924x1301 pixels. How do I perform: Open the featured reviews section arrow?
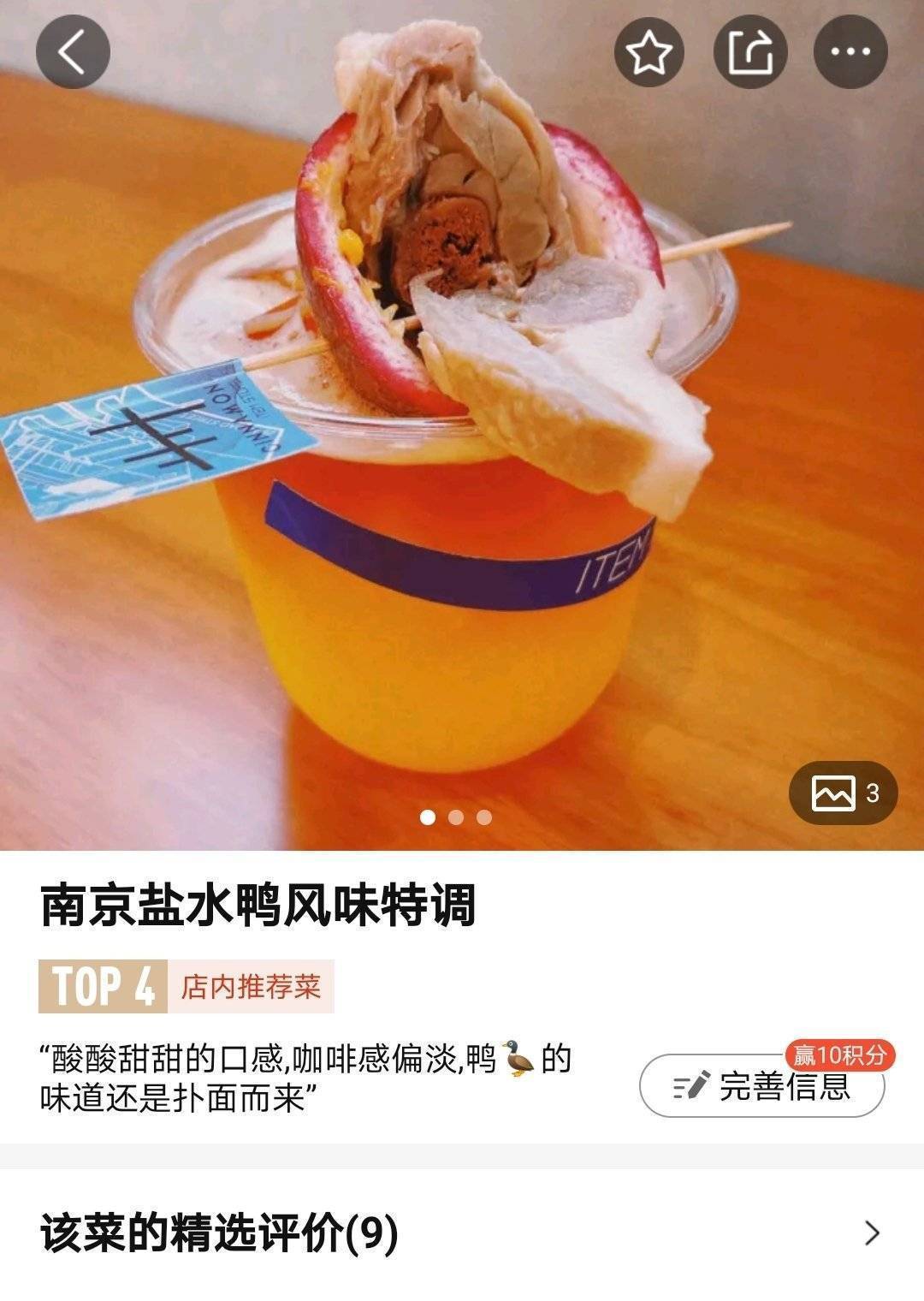click(871, 1231)
